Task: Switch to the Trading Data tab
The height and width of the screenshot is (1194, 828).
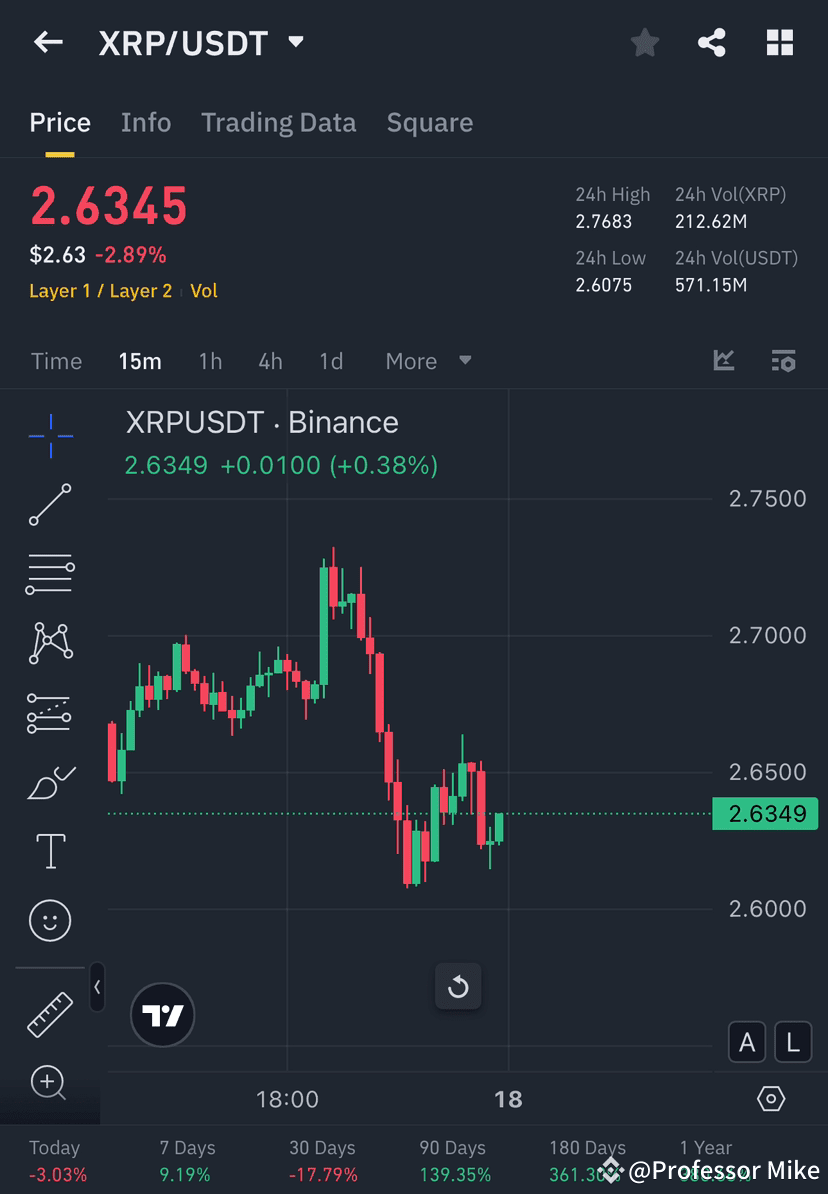Action: [x=279, y=122]
